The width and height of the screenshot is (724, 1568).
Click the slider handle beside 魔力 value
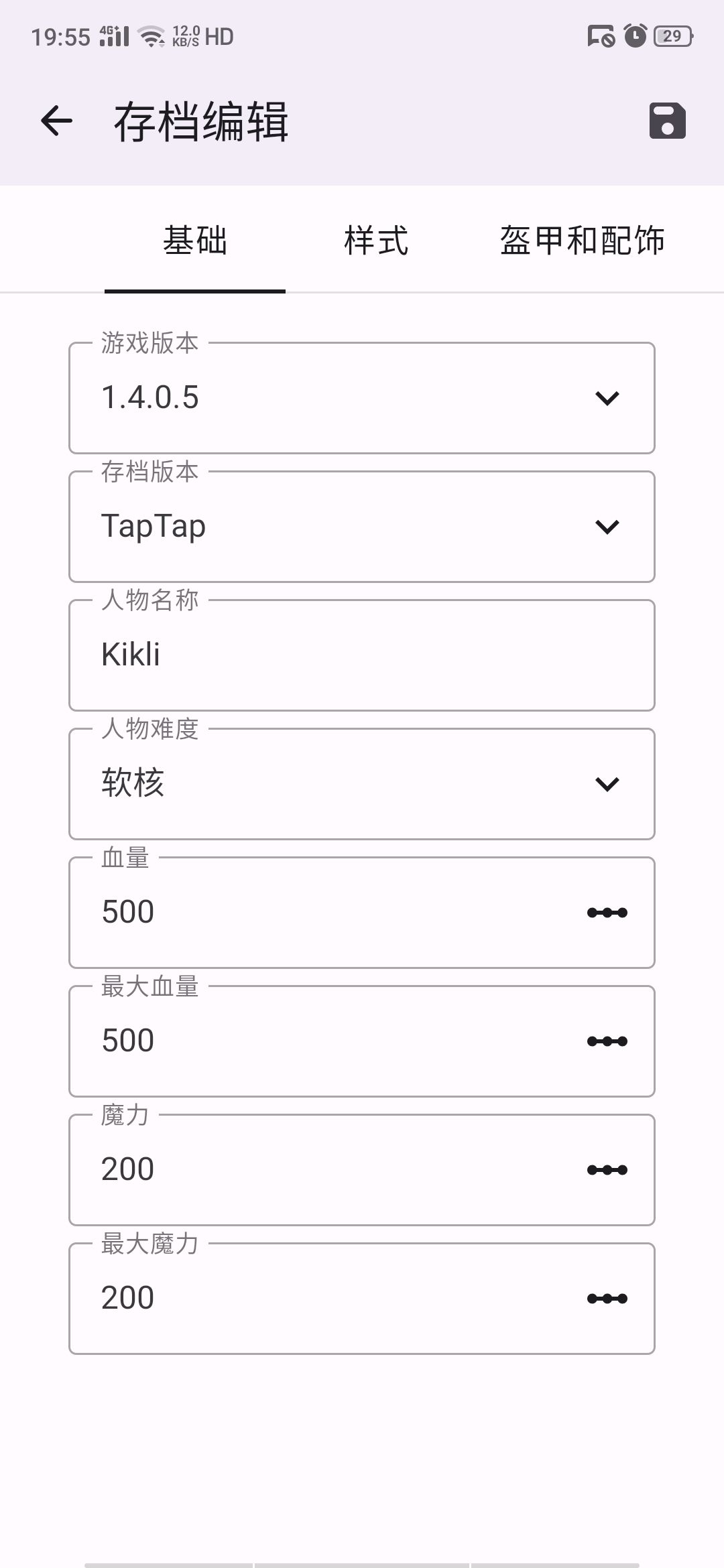pos(607,1169)
